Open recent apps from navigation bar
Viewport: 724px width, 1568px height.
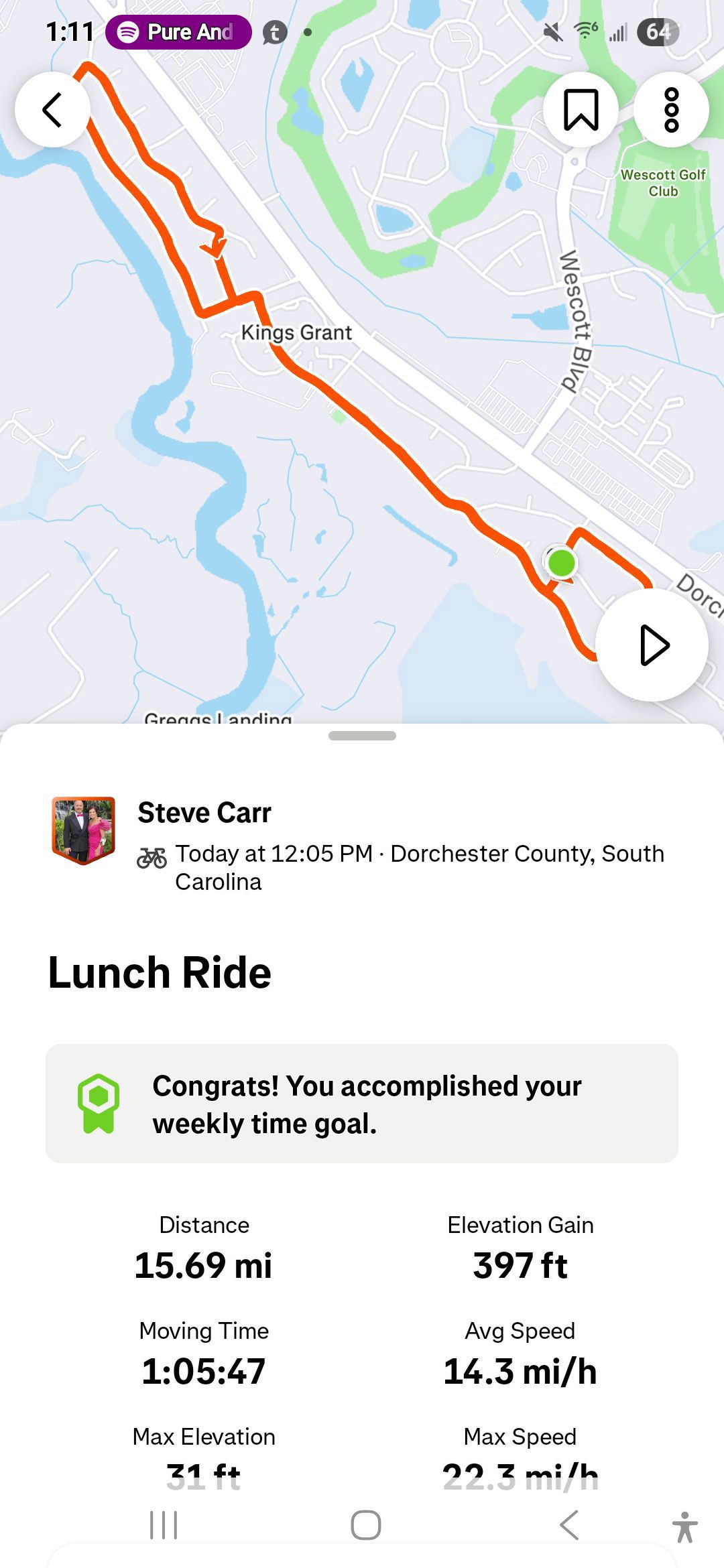point(164,1525)
